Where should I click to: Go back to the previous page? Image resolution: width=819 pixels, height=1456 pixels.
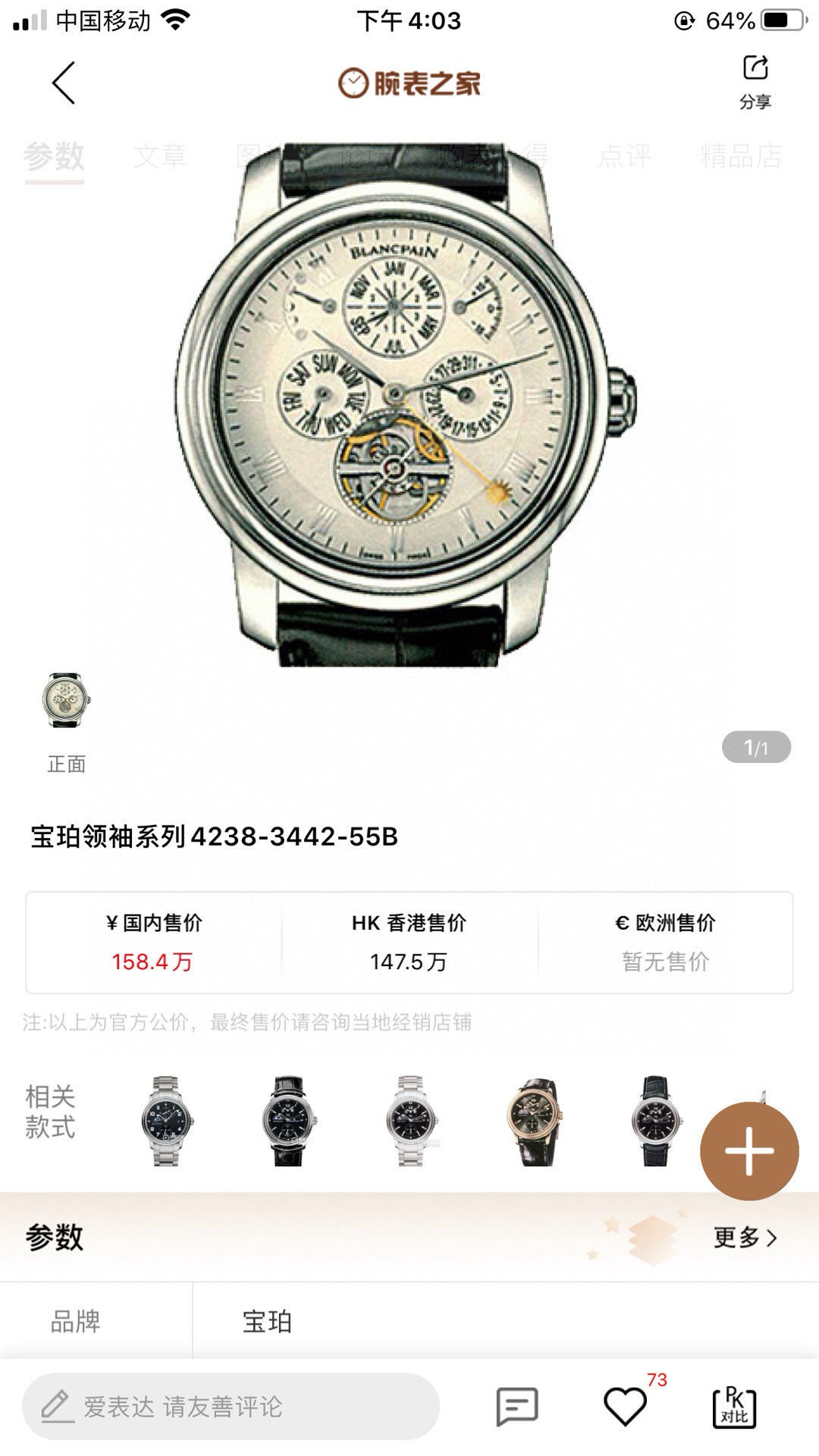pos(64,83)
